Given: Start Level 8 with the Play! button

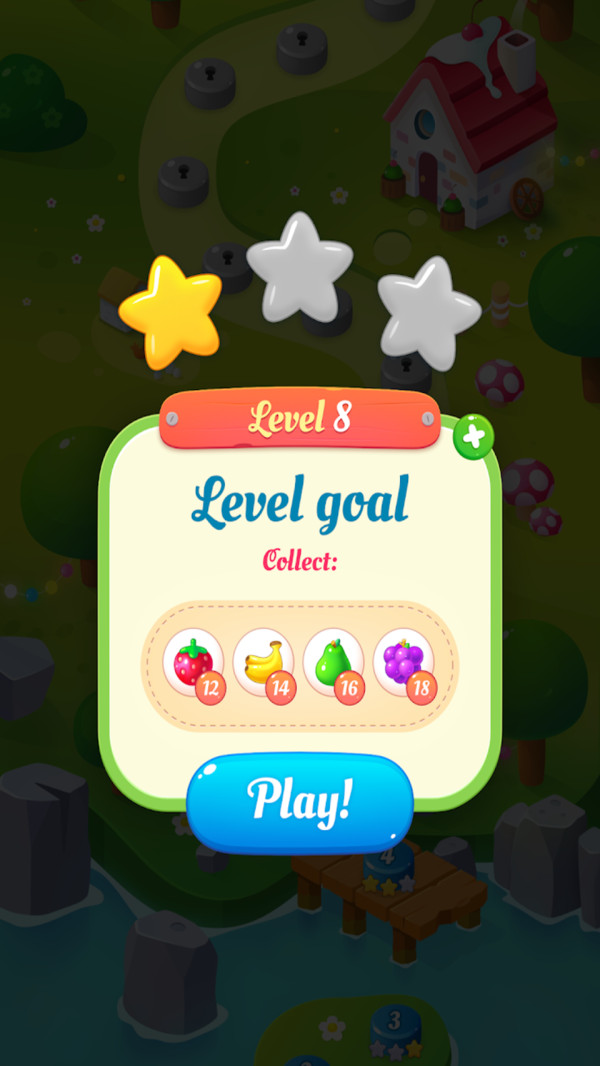Looking at the screenshot, I should point(300,802).
